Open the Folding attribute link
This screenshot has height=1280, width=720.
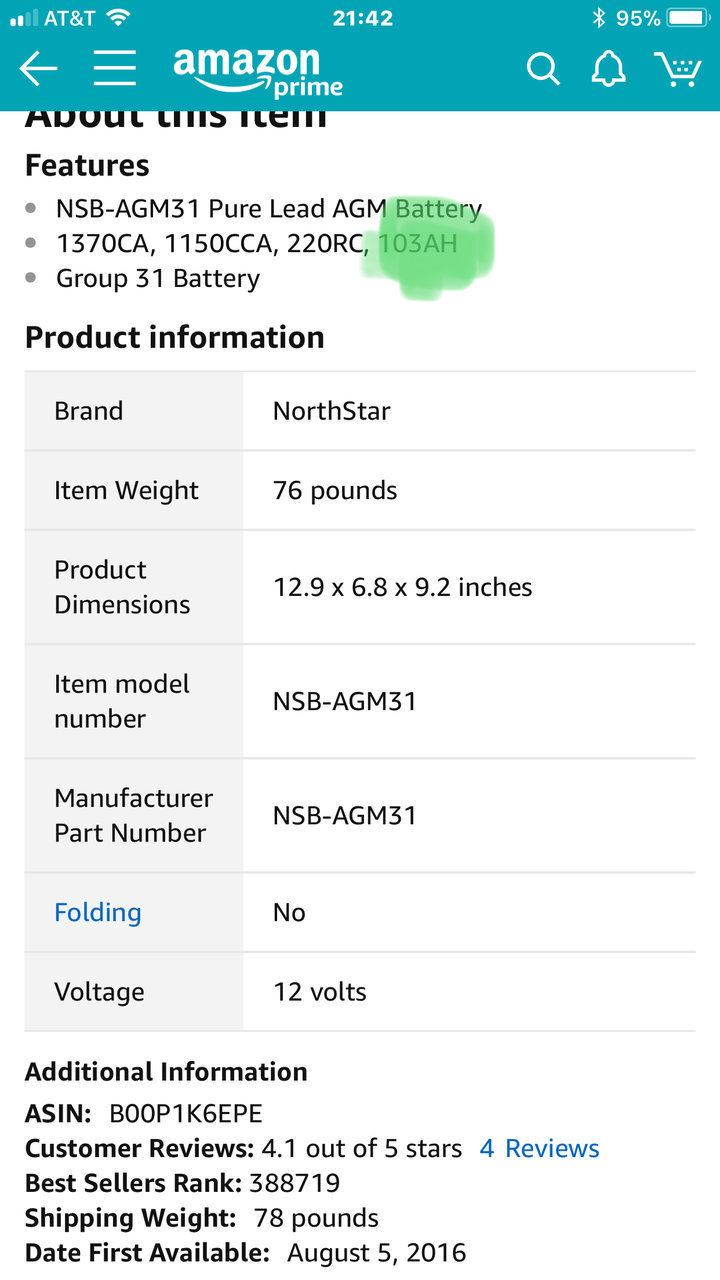(x=98, y=912)
